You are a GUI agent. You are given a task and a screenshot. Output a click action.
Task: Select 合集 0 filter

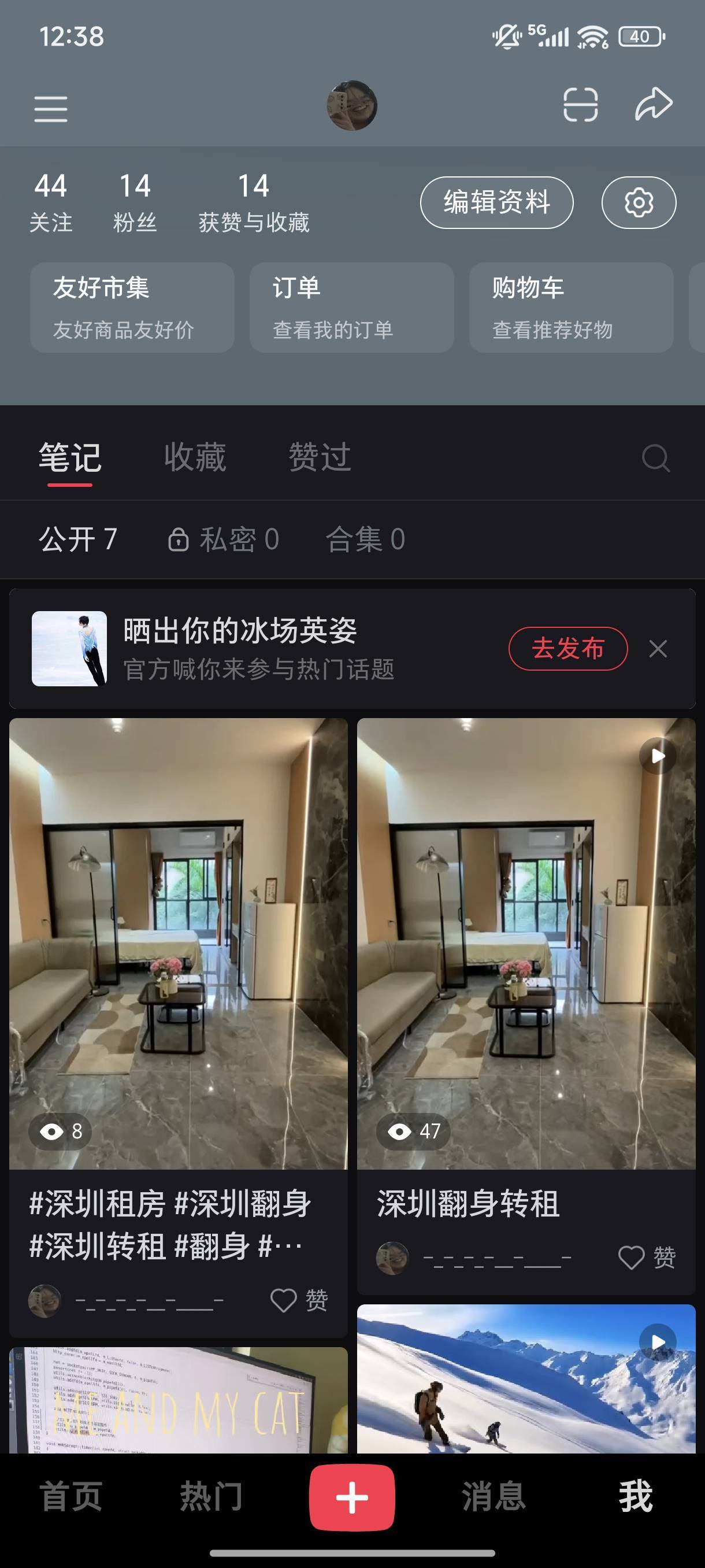coord(366,539)
